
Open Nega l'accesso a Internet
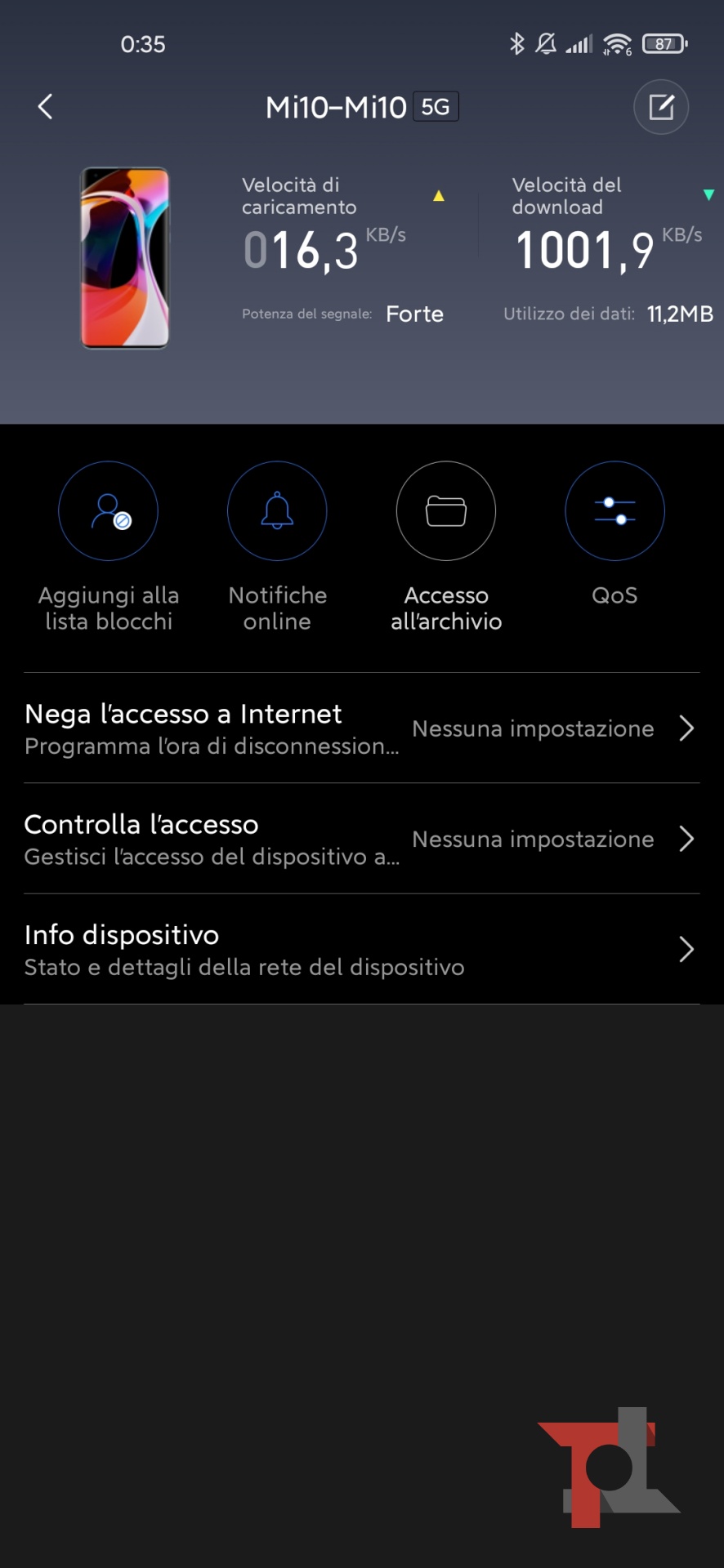(x=361, y=728)
